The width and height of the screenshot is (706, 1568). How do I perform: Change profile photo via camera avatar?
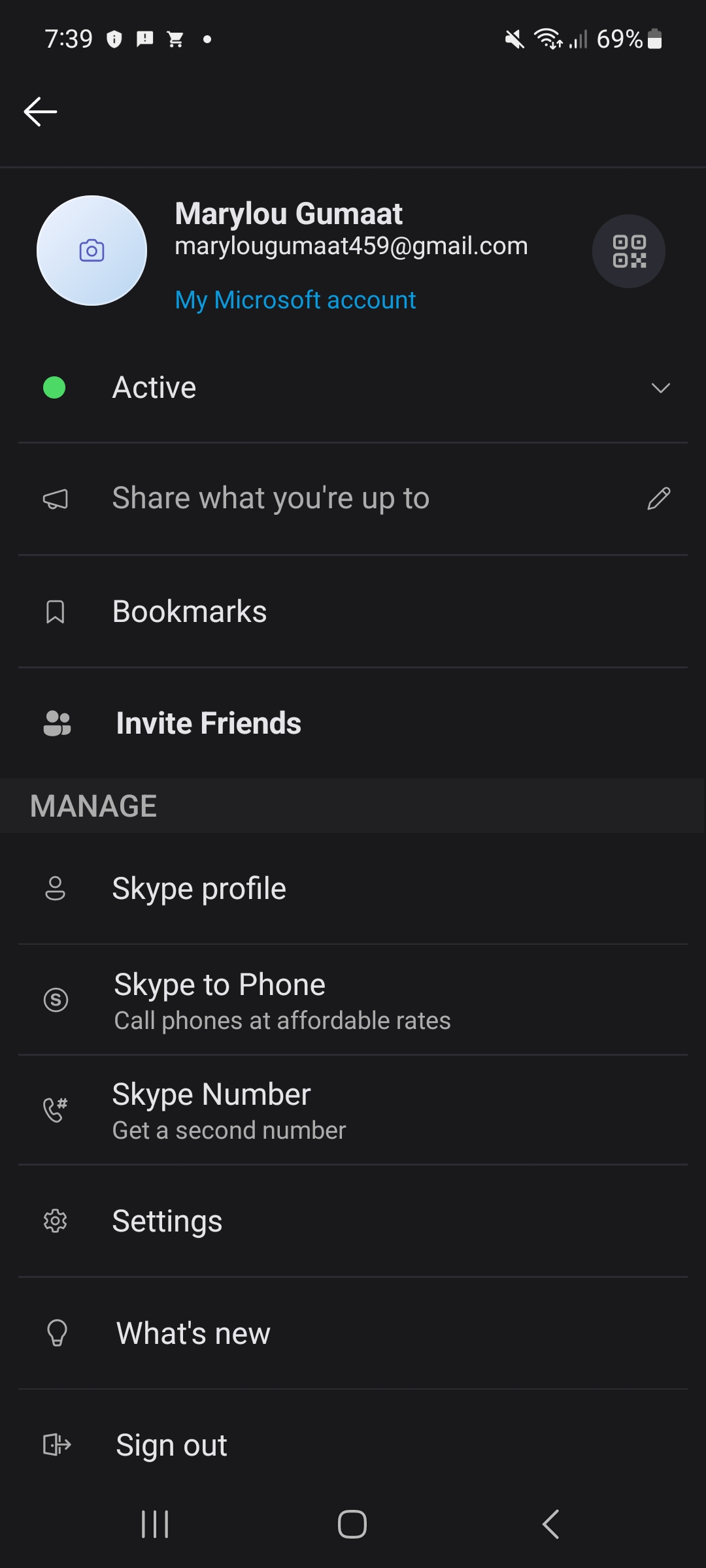pos(92,251)
